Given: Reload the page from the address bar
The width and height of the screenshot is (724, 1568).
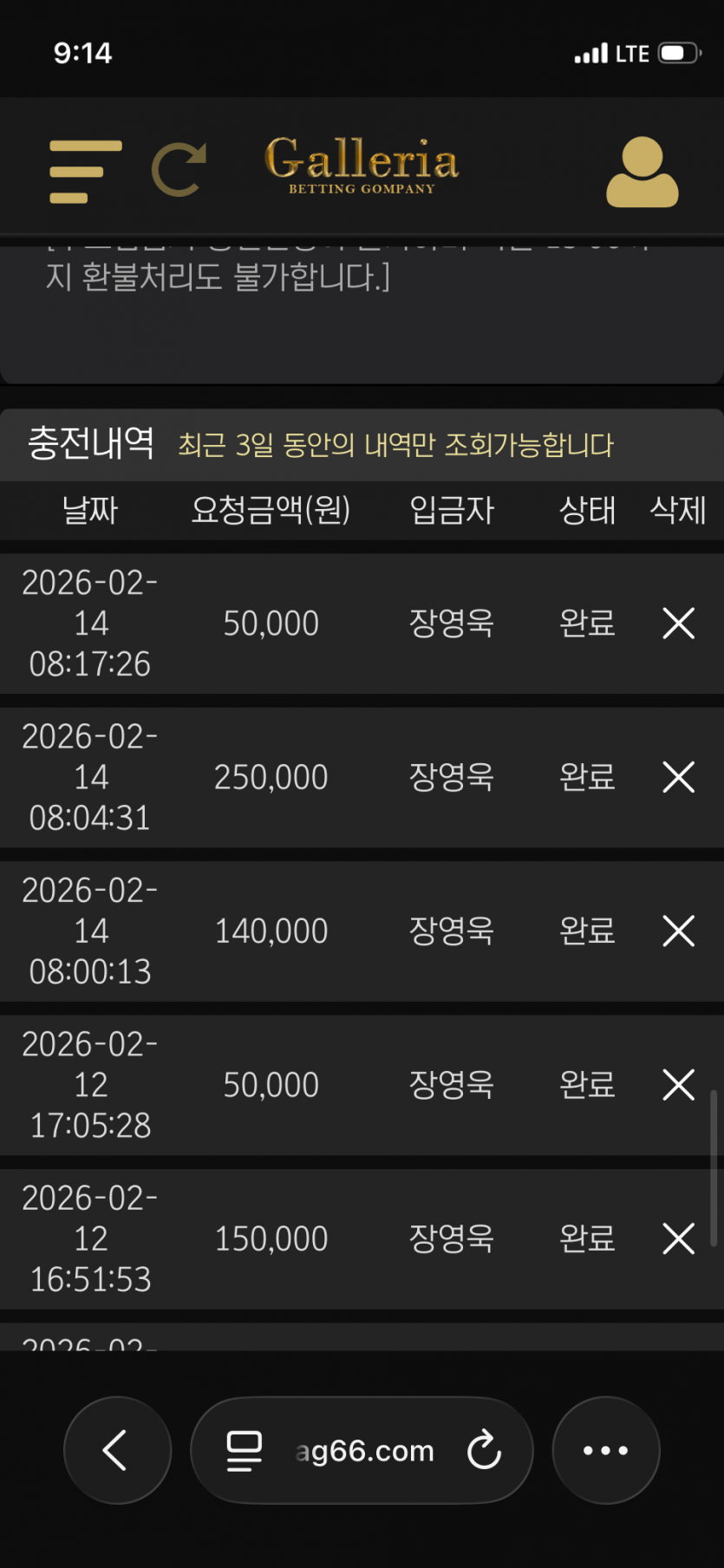Looking at the screenshot, I should point(484,1450).
